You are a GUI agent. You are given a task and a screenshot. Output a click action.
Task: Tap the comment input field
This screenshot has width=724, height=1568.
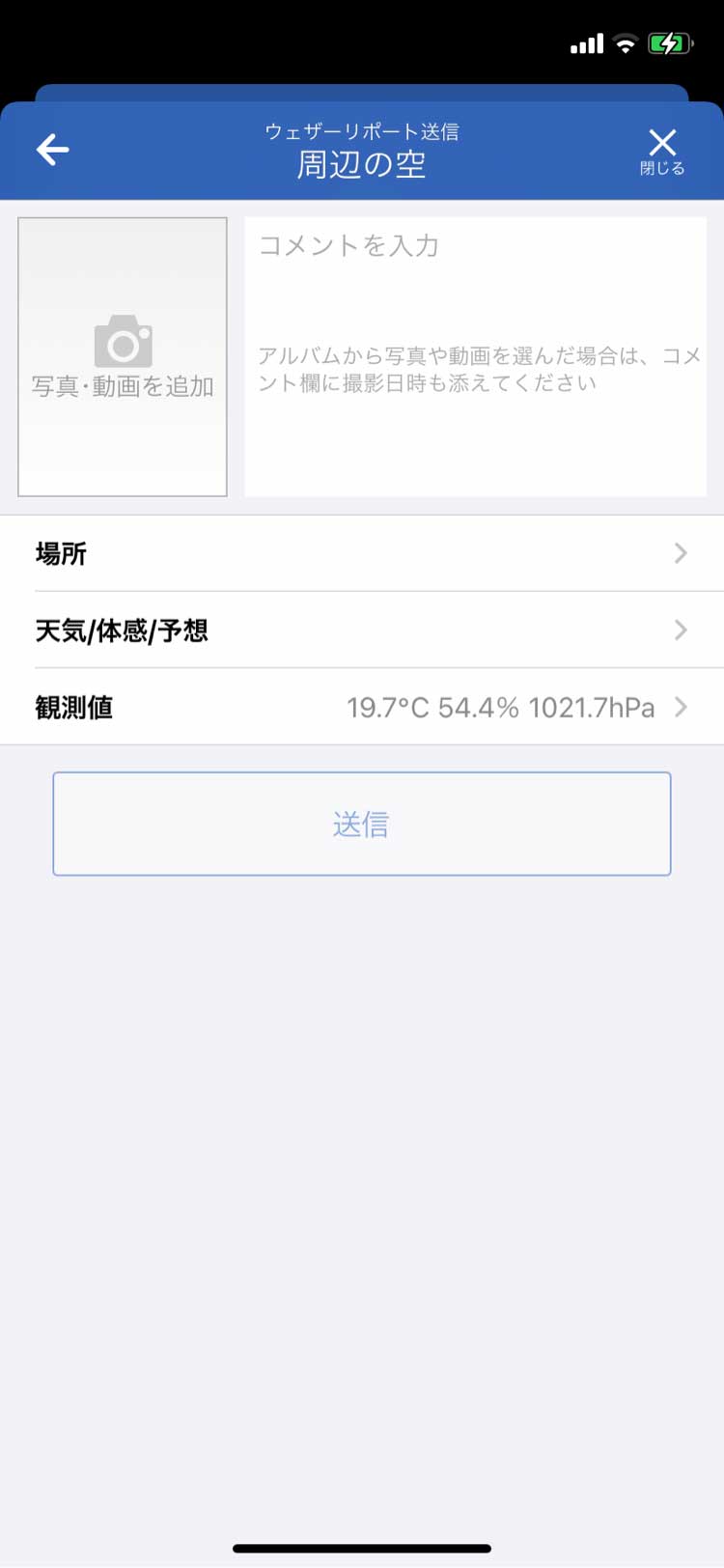475,356
